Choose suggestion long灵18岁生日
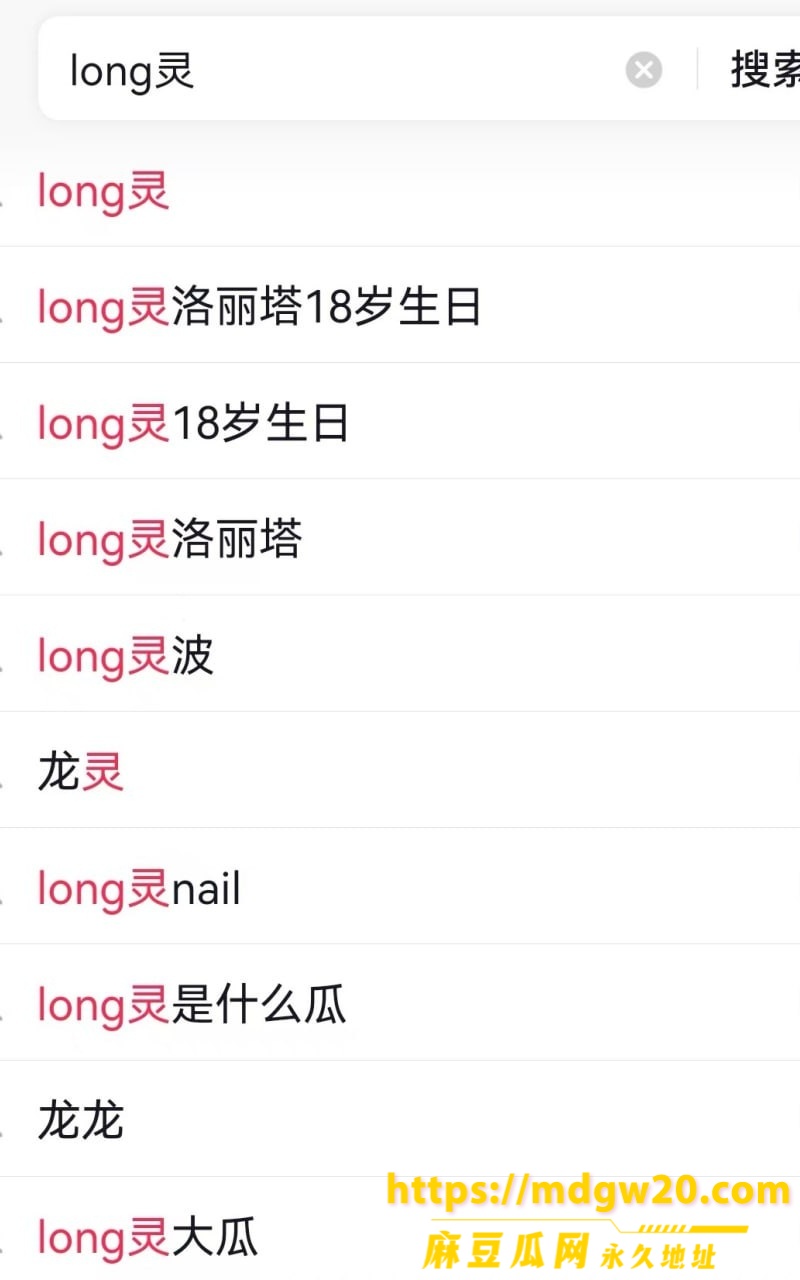The width and height of the screenshot is (800, 1280). pyautogui.click(x=400, y=421)
